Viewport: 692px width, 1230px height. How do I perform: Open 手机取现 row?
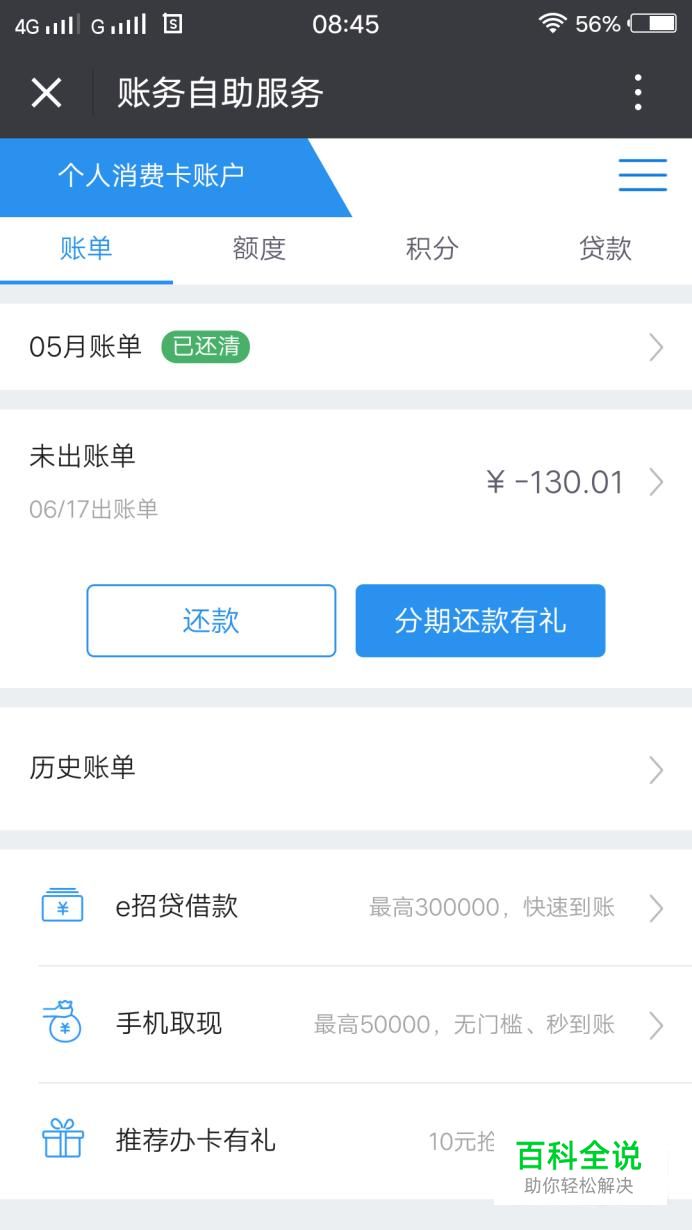pos(346,1024)
